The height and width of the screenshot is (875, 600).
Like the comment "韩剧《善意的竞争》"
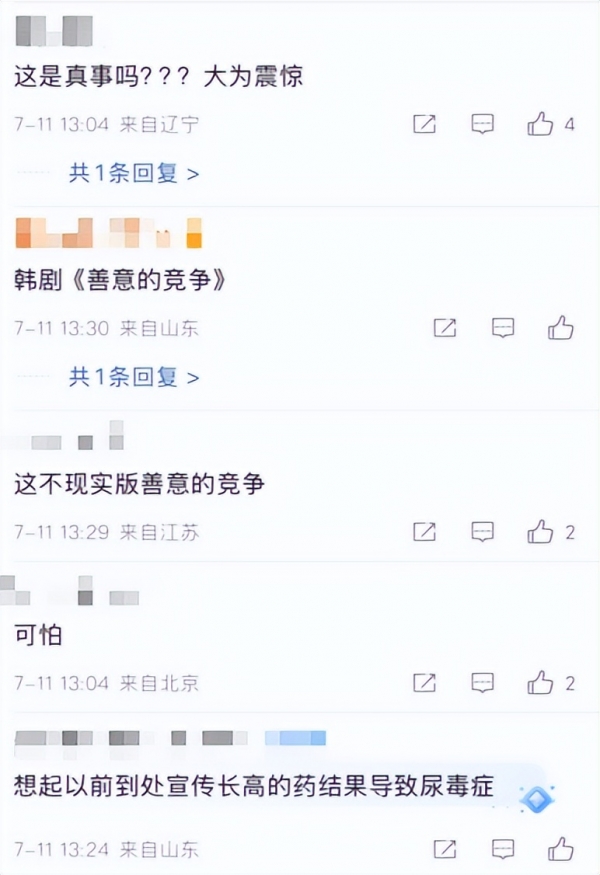(561, 327)
